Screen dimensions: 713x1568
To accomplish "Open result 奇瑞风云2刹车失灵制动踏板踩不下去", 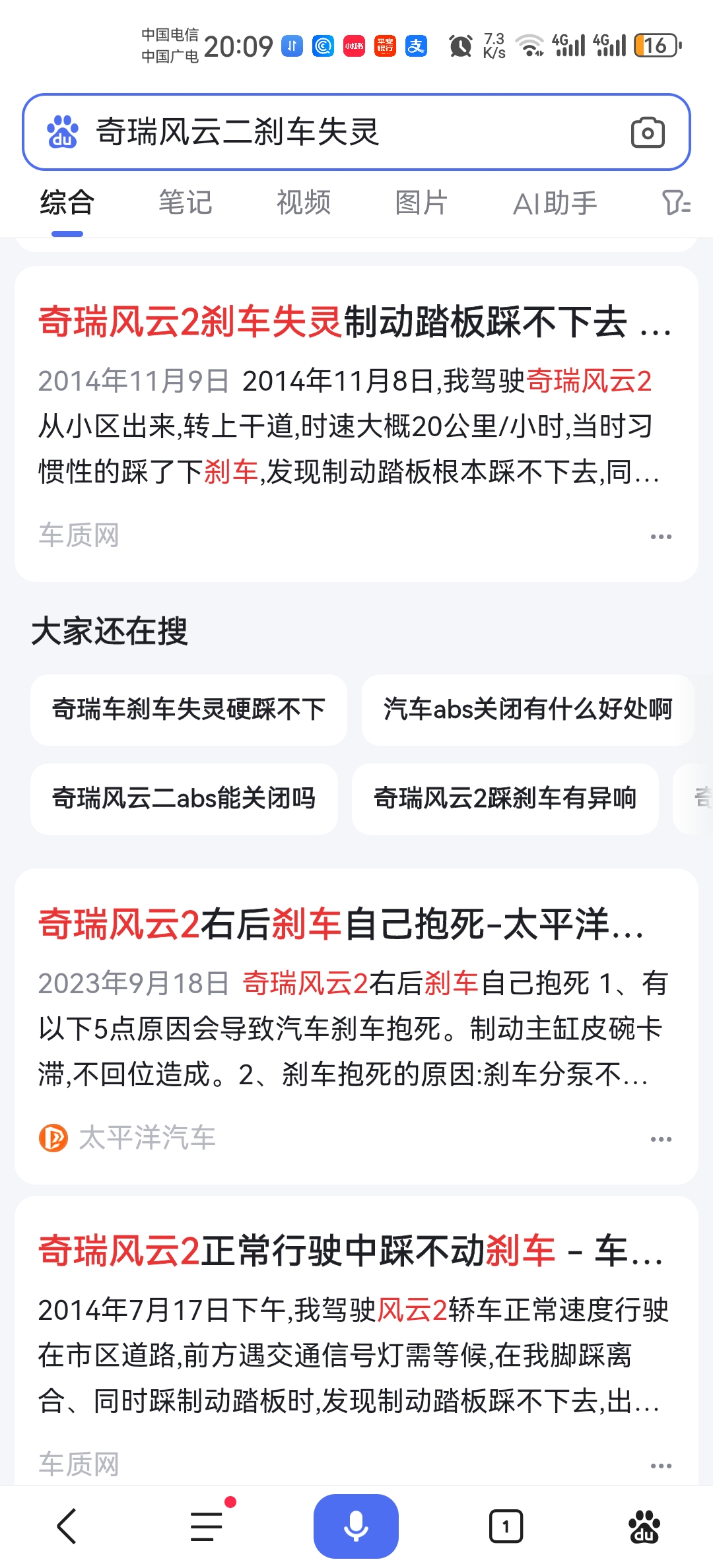I will point(355,322).
